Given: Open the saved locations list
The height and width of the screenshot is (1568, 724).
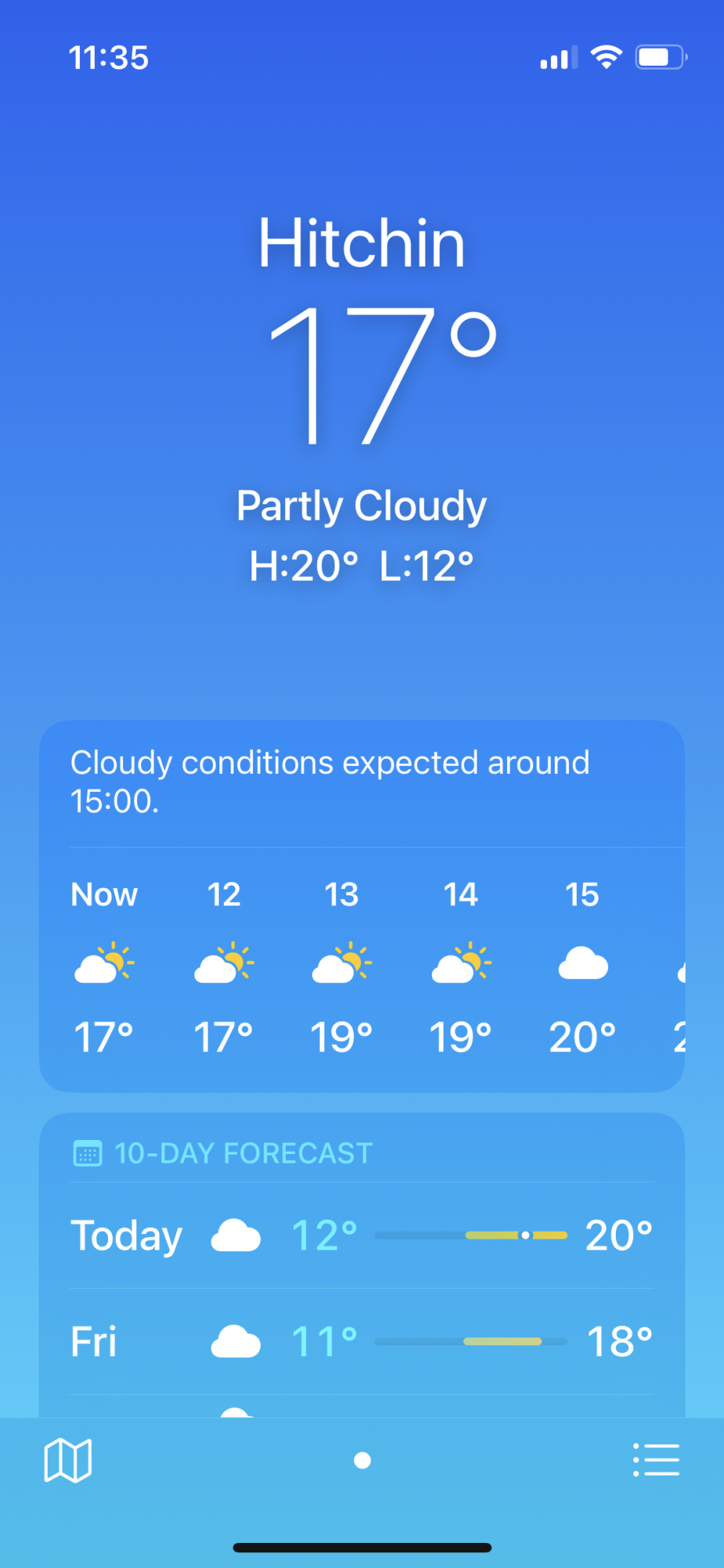Looking at the screenshot, I should point(656,1461).
